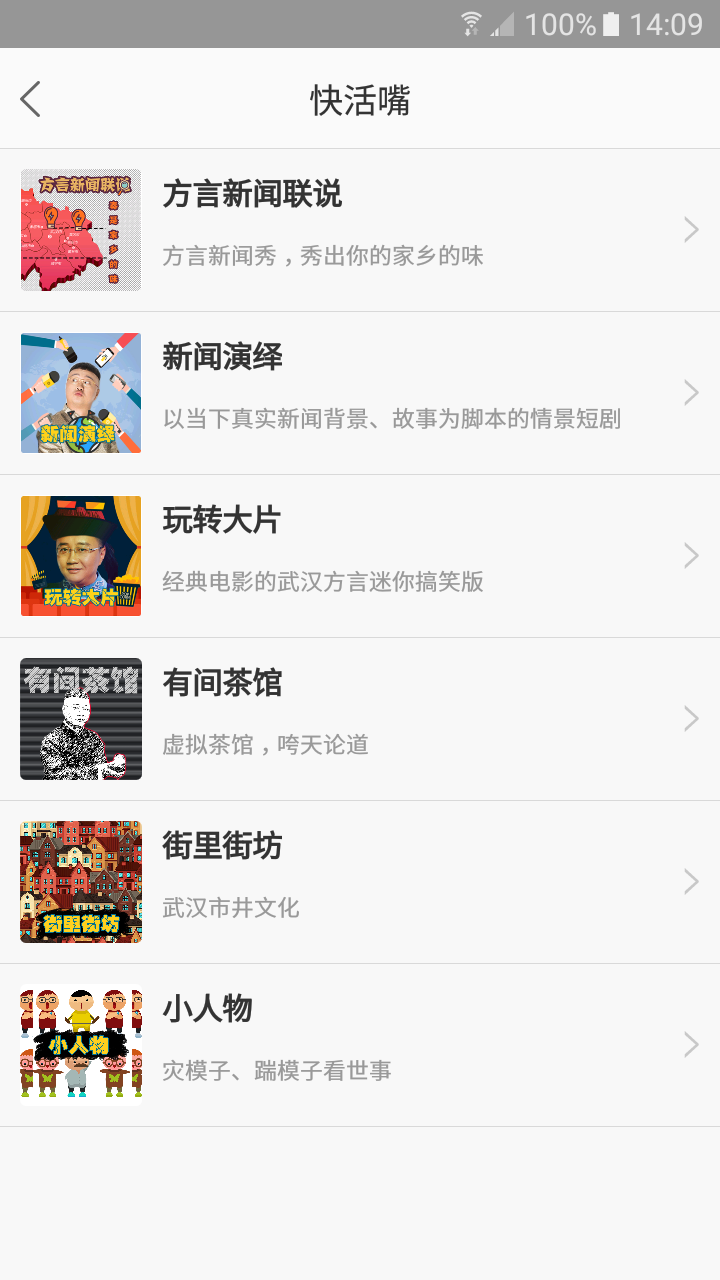Expand the 方言新闻联说 entry via its chevron
The height and width of the screenshot is (1280, 720).
click(691, 230)
